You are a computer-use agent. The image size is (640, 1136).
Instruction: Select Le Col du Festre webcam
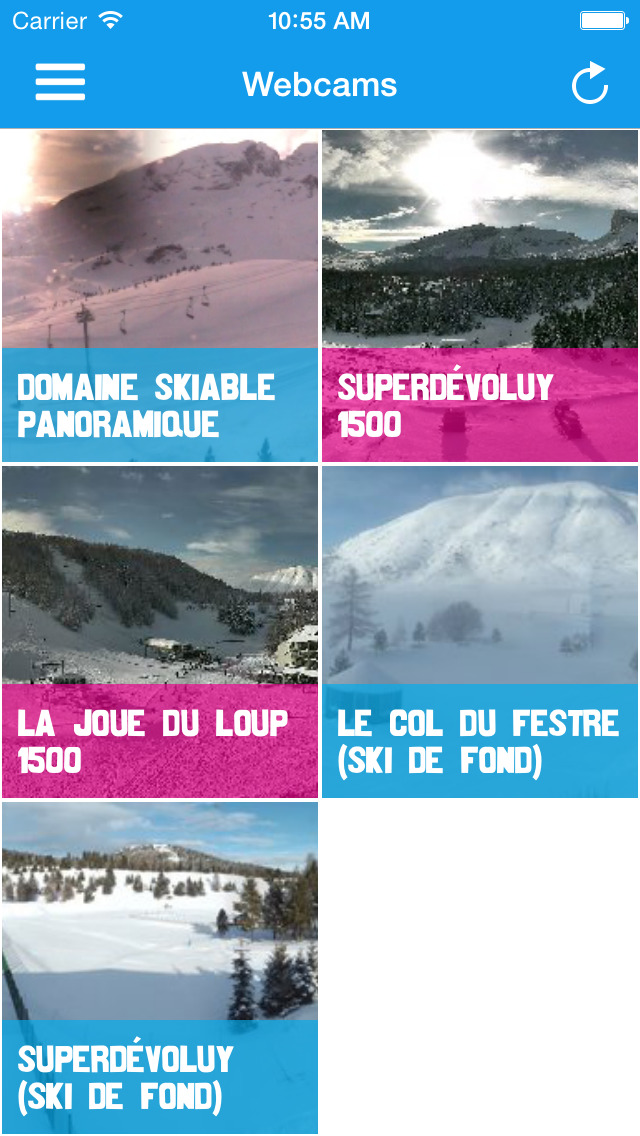[x=480, y=632]
